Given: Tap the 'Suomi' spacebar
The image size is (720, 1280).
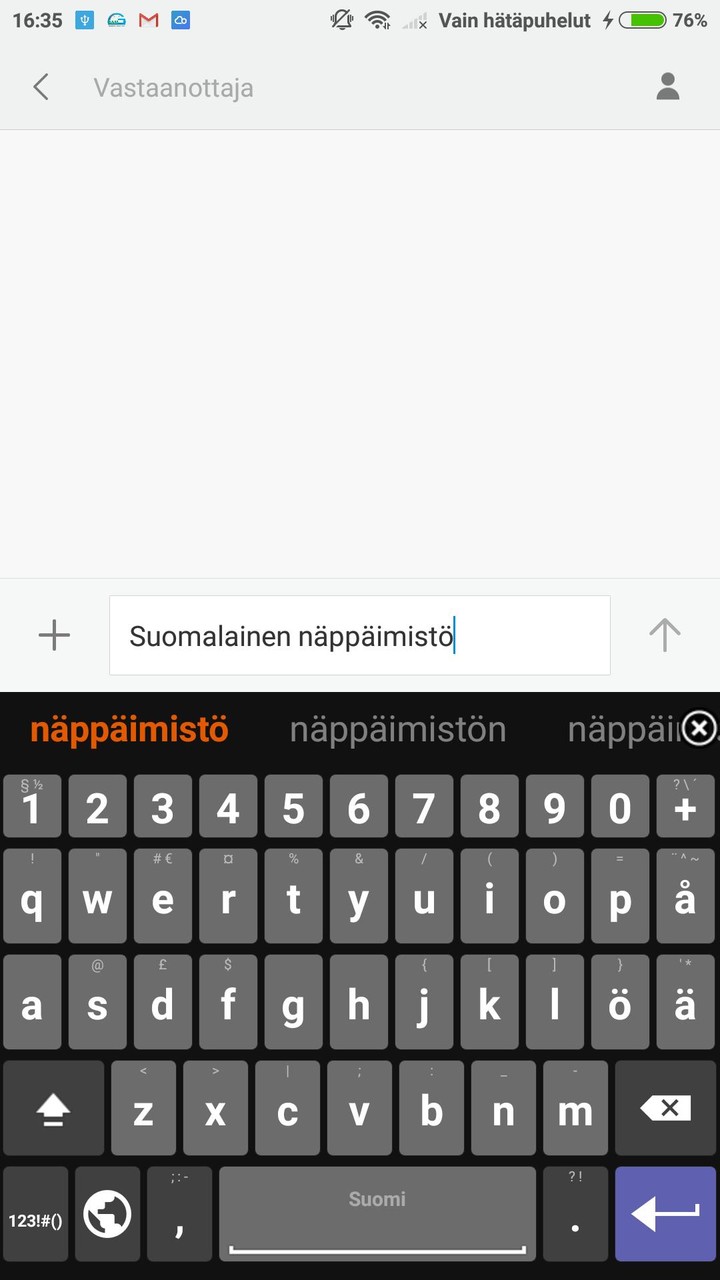Looking at the screenshot, I should pyautogui.click(x=378, y=1213).
